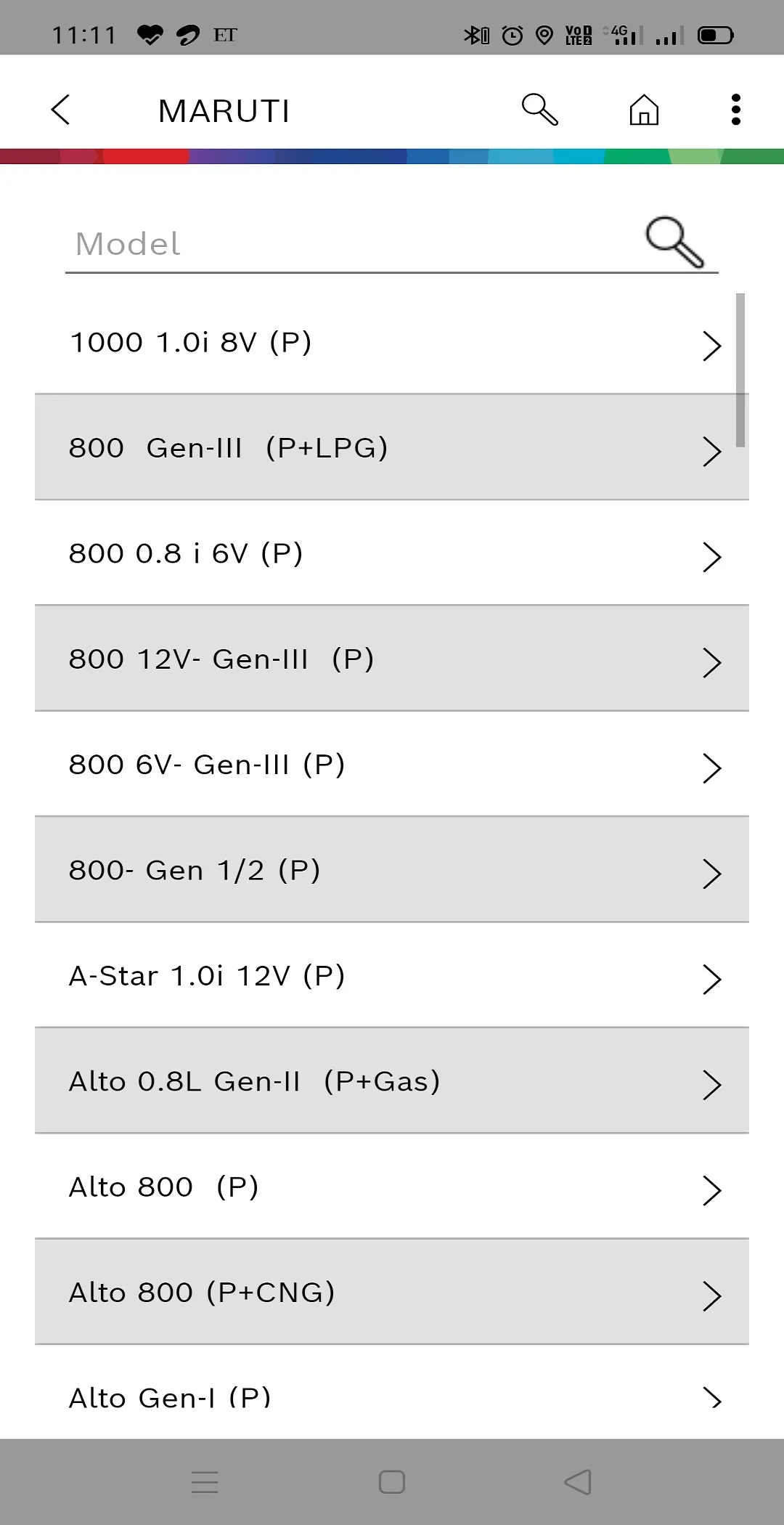
Task: Select the 800 6V- Gen-III (P) model
Action: (x=392, y=764)
